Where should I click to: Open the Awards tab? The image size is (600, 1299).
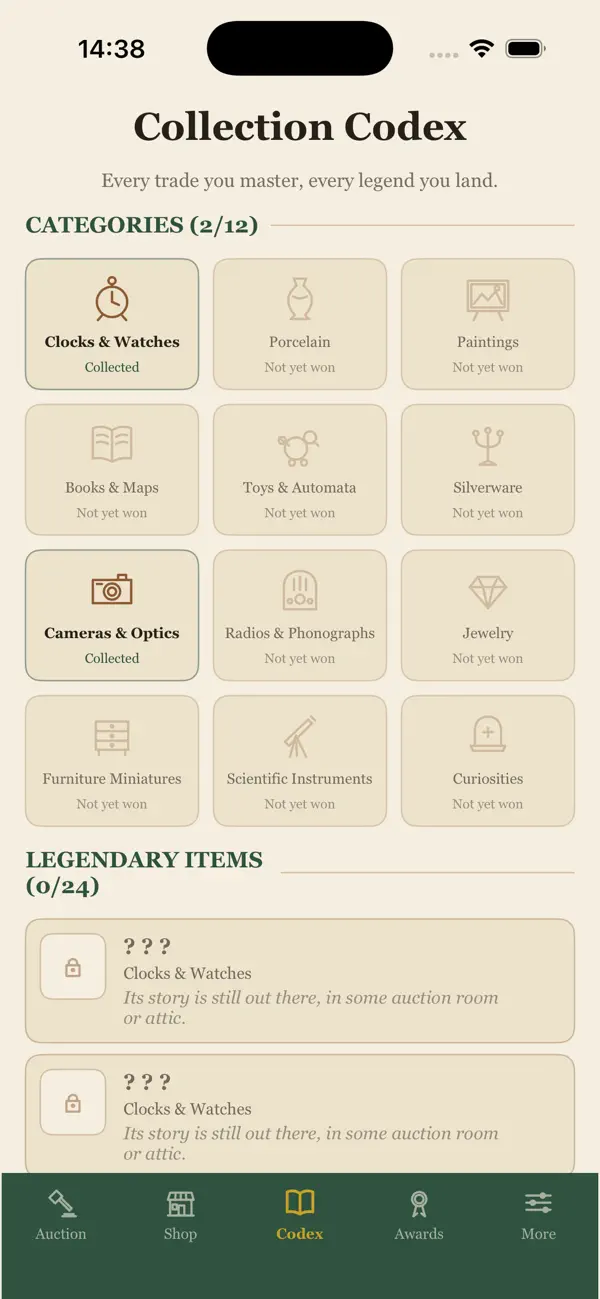(x=419, y=1215)
